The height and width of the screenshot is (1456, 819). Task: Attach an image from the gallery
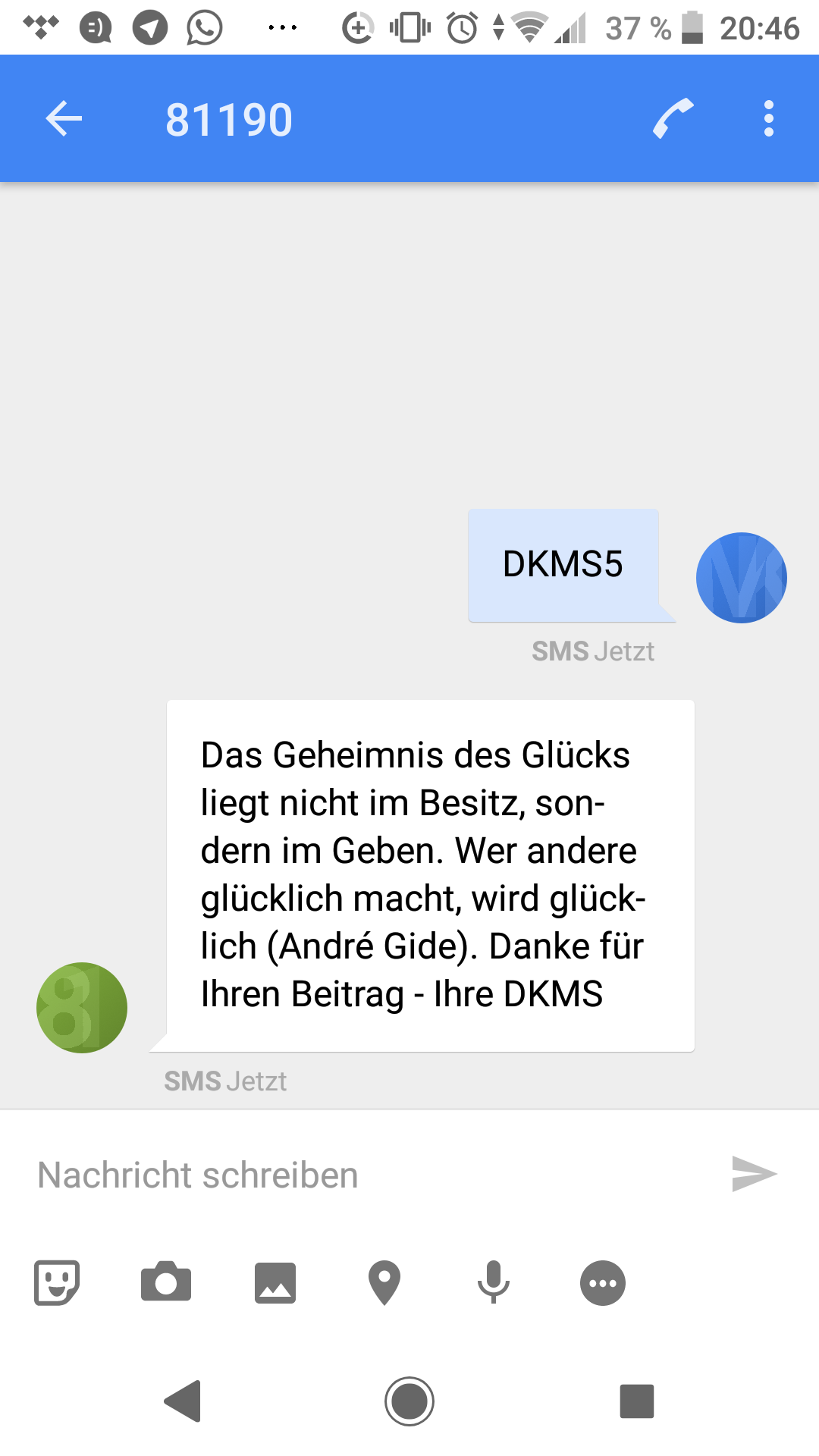(275, 1283)
